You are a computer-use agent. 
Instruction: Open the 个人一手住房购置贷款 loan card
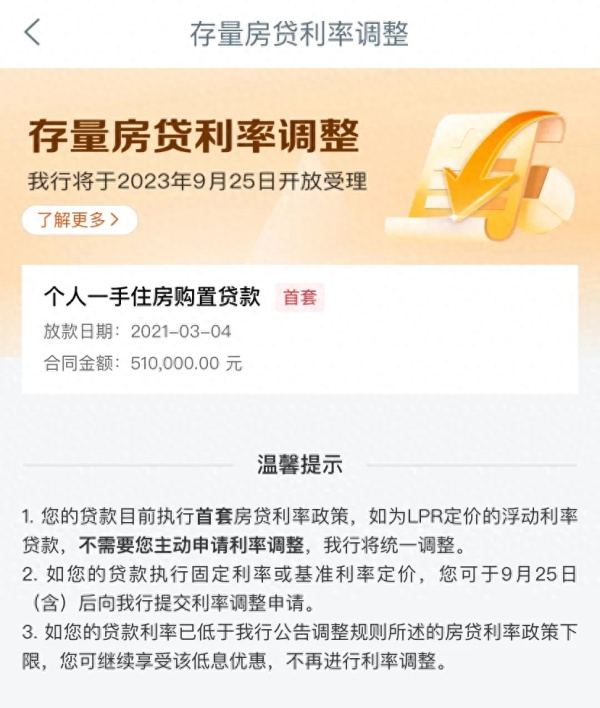click(x=299, y=330)
